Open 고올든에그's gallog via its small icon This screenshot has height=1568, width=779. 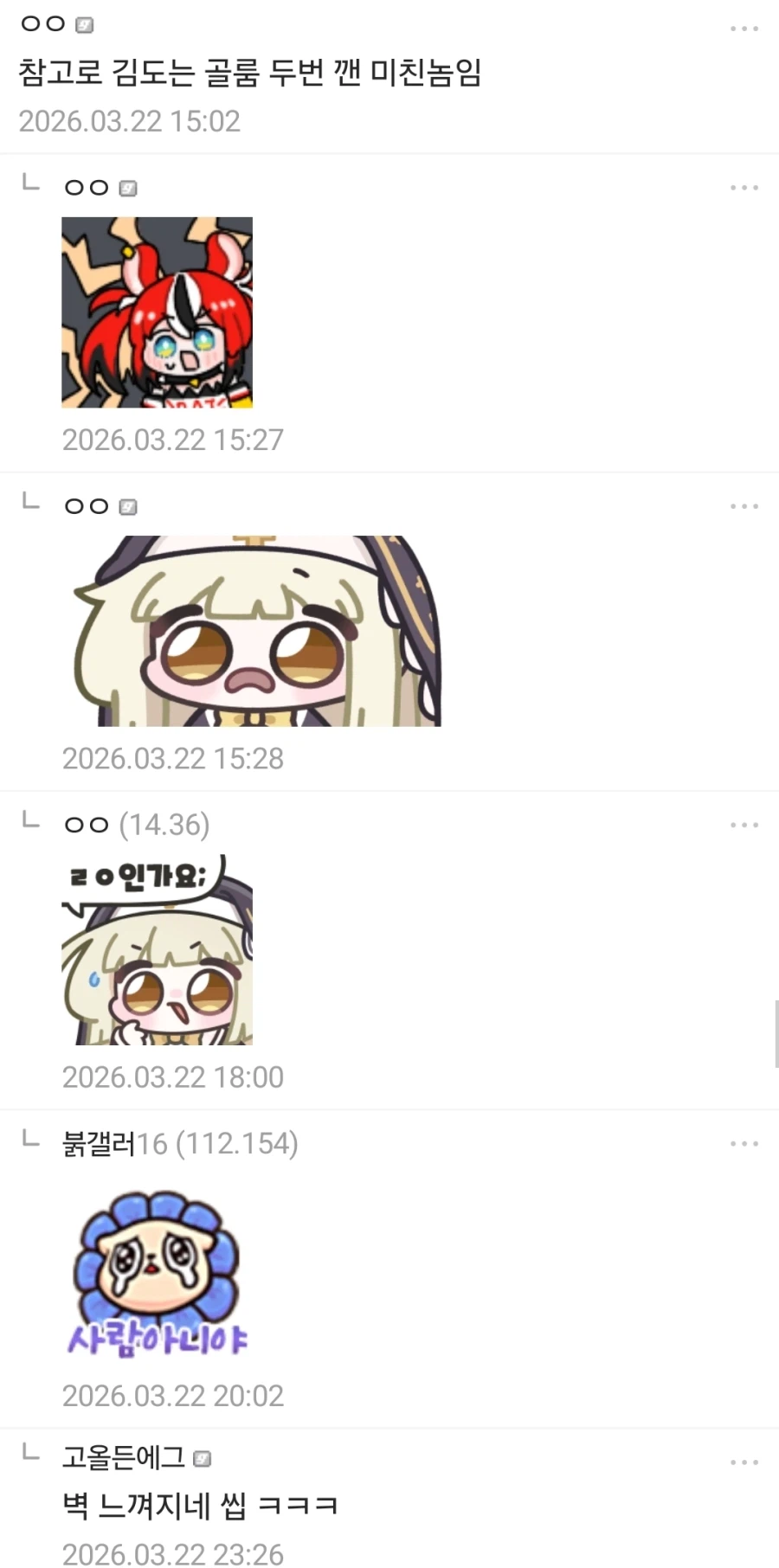pos(204,1457)
